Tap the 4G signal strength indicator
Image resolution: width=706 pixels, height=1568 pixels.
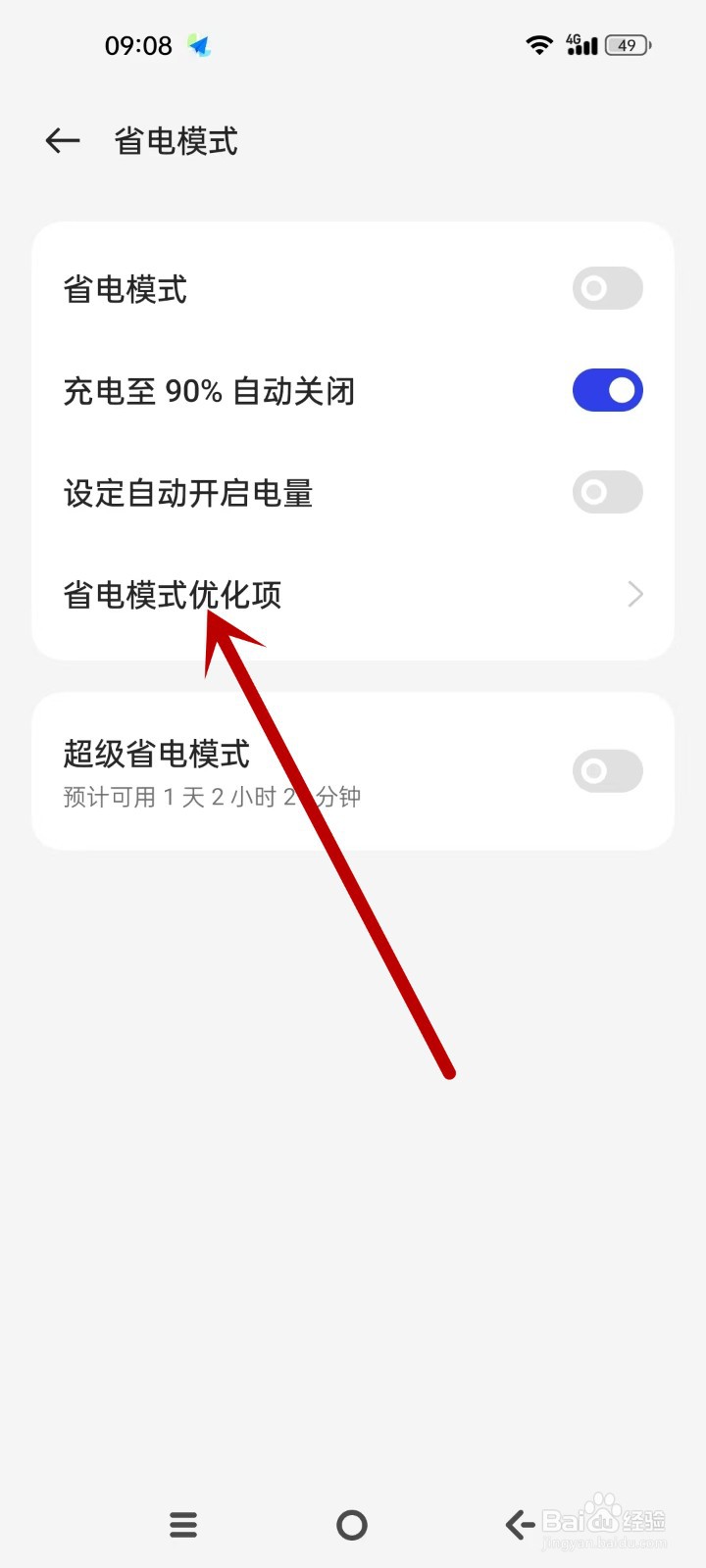click(583, 44)
